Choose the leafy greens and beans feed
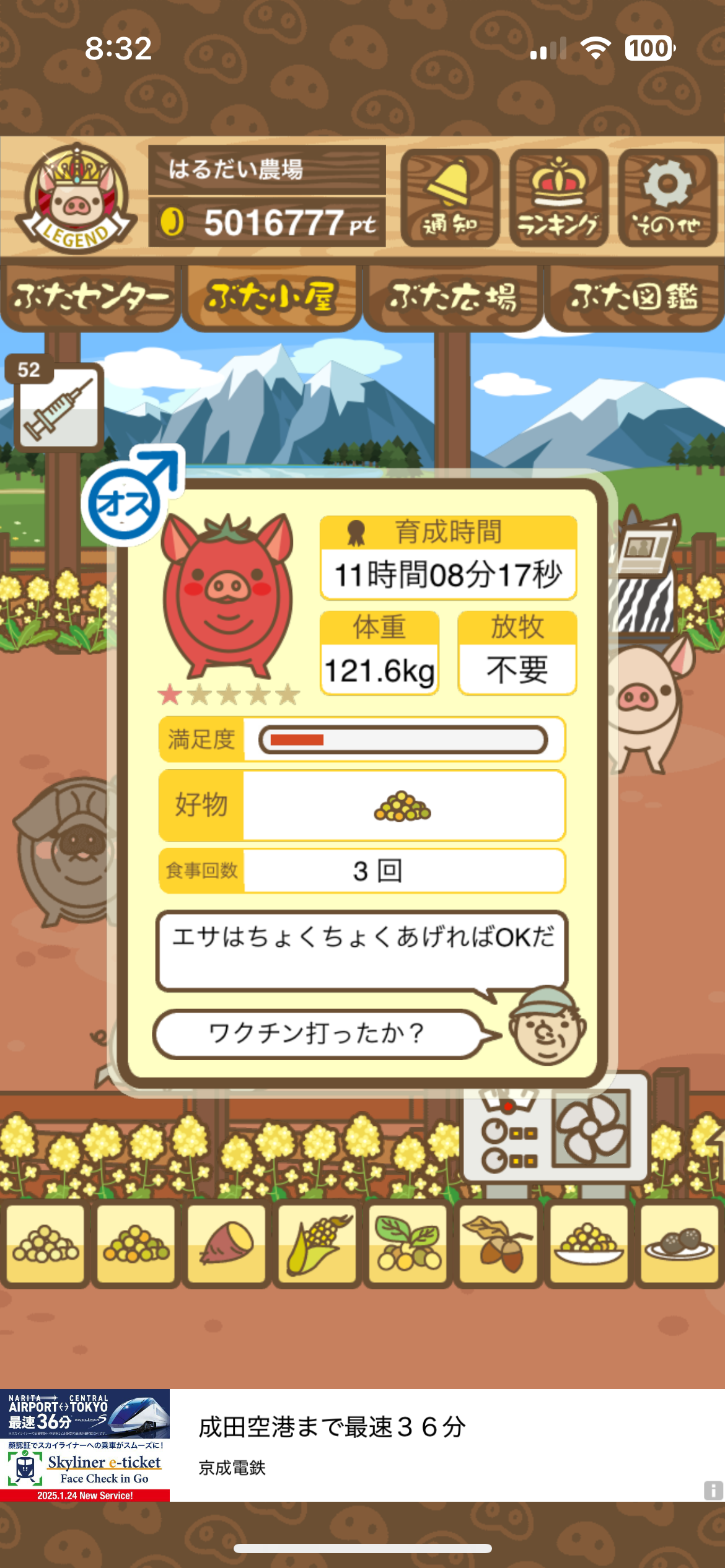This screenshot has height=1568, width=725. click(x=408, y=1244)
